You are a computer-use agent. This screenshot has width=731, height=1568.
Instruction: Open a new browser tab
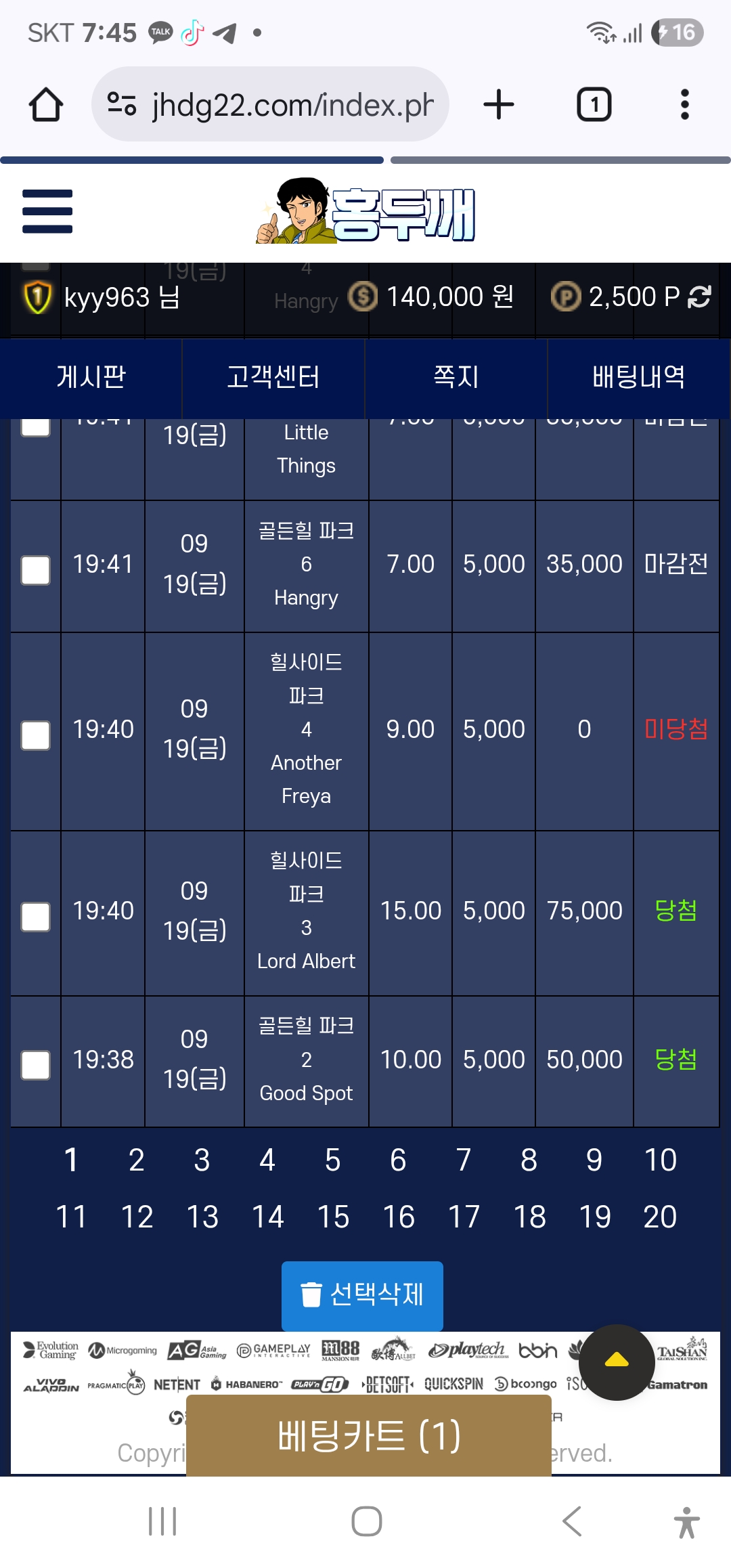499,105
